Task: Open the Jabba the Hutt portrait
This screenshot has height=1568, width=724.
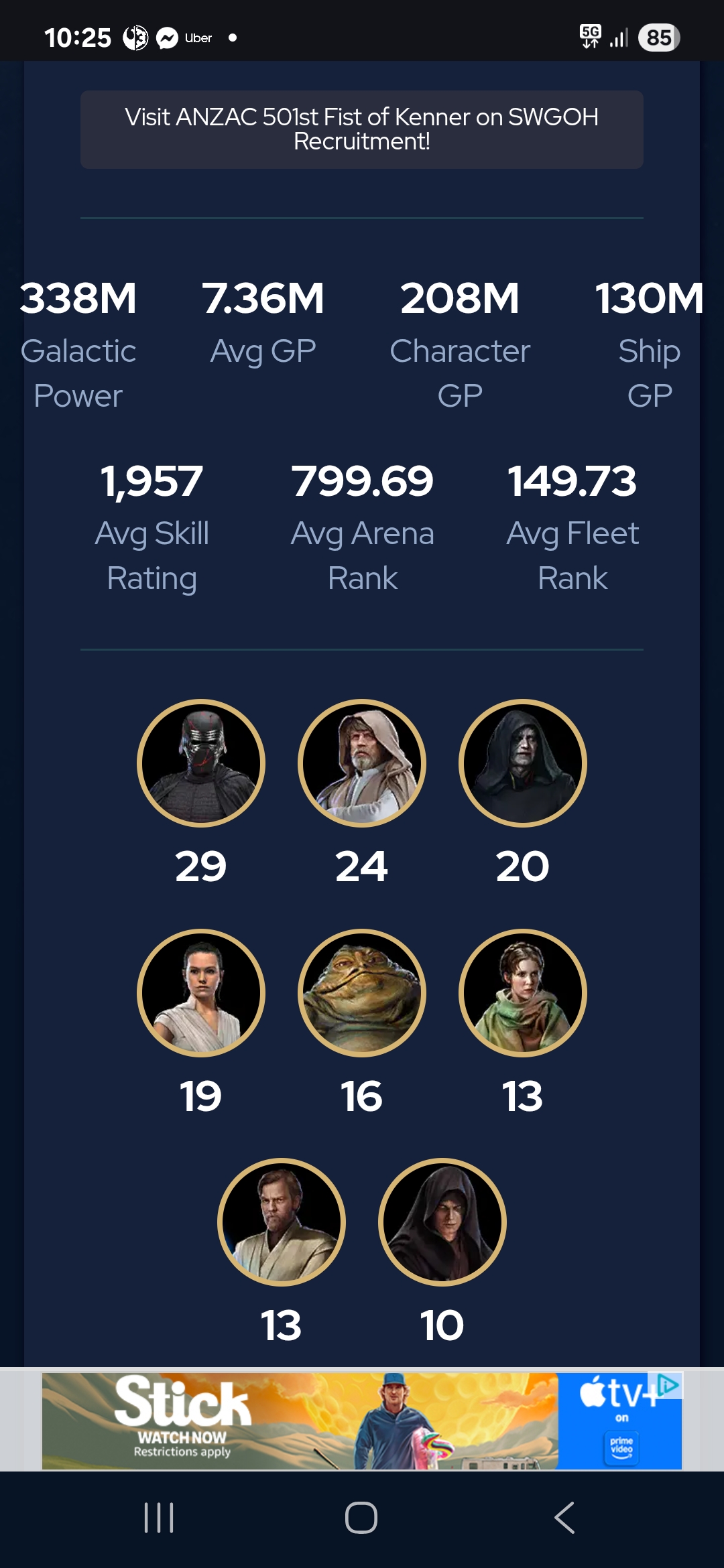Action: pyautogui.click(x=362, y=993)
